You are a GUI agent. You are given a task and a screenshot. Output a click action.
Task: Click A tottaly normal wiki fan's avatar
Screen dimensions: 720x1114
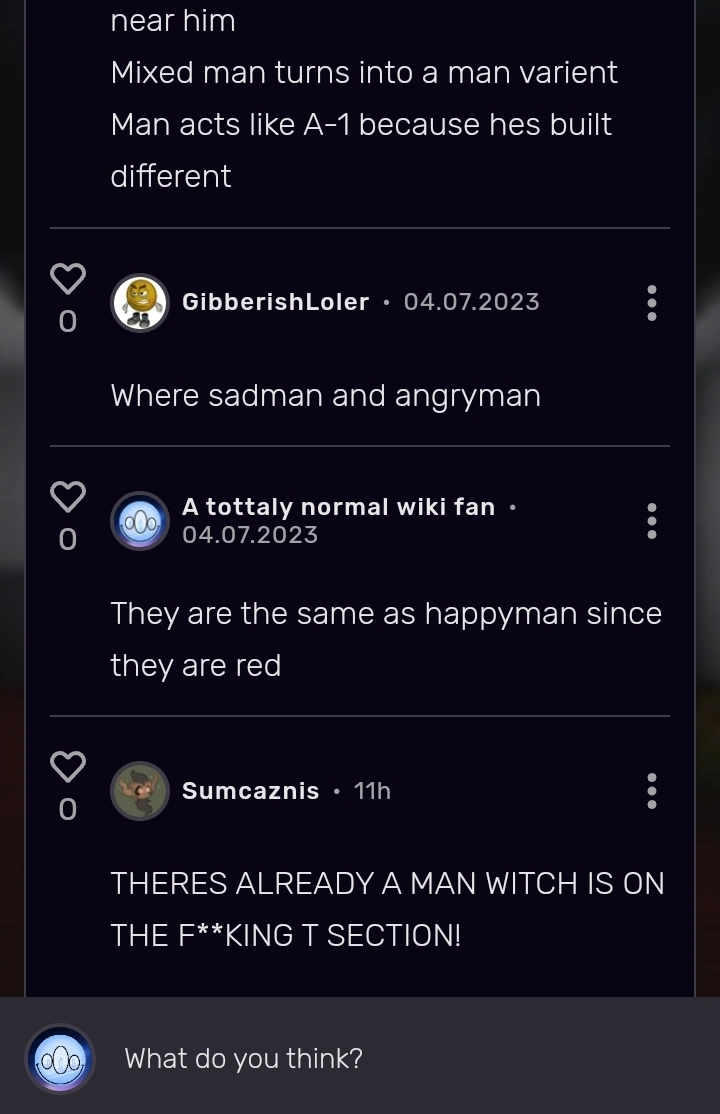pos(140,521)
